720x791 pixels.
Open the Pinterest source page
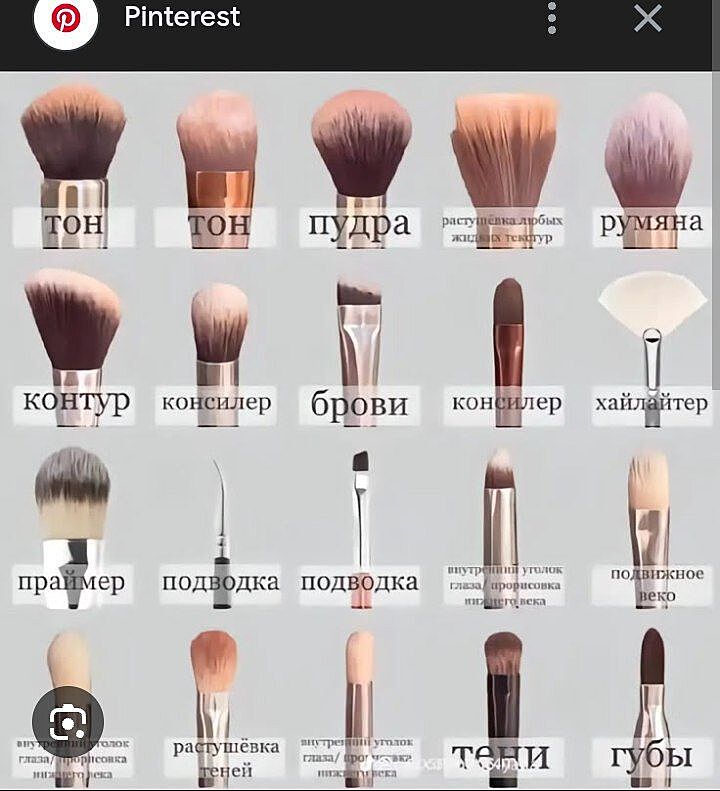click(x=182, y=17)
